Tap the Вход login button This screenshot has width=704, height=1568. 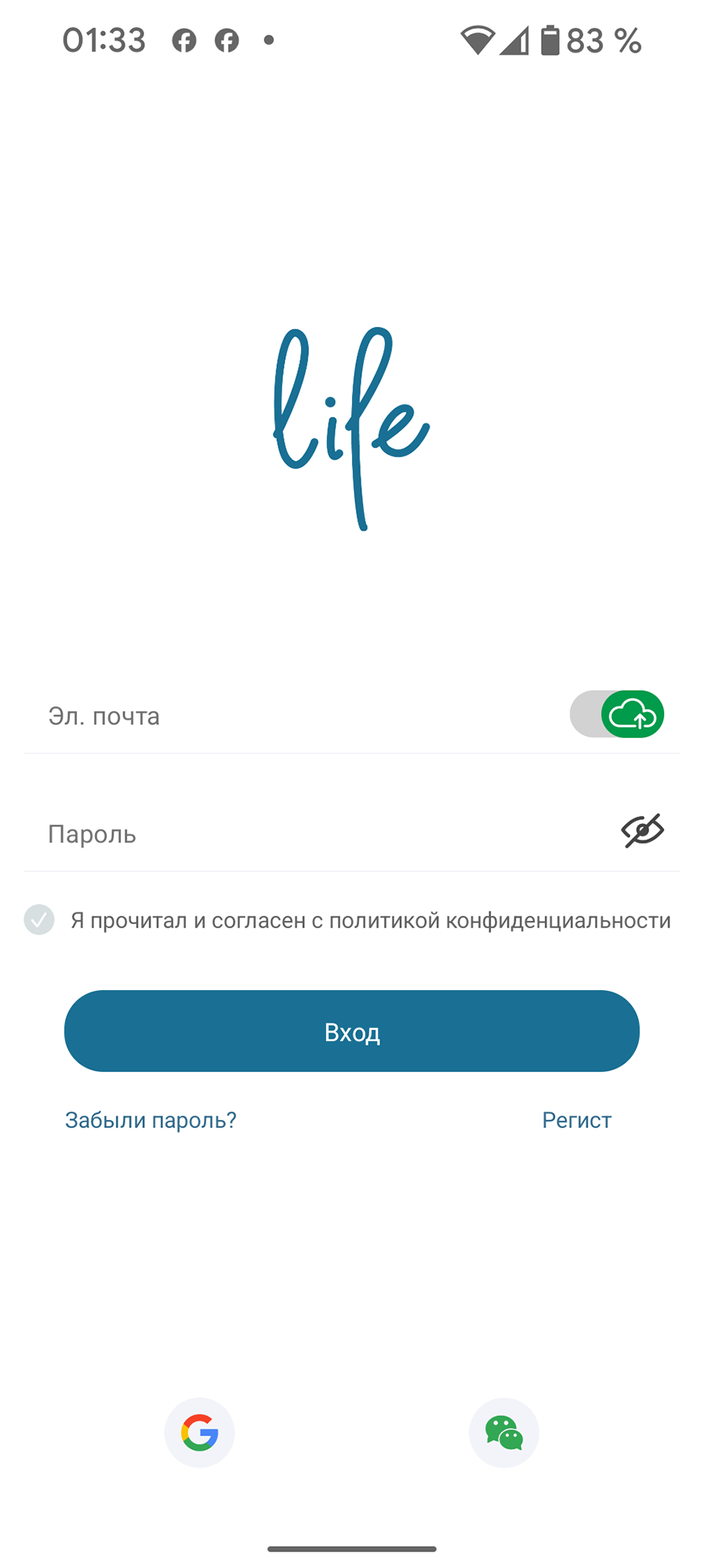click(352, 1031)
